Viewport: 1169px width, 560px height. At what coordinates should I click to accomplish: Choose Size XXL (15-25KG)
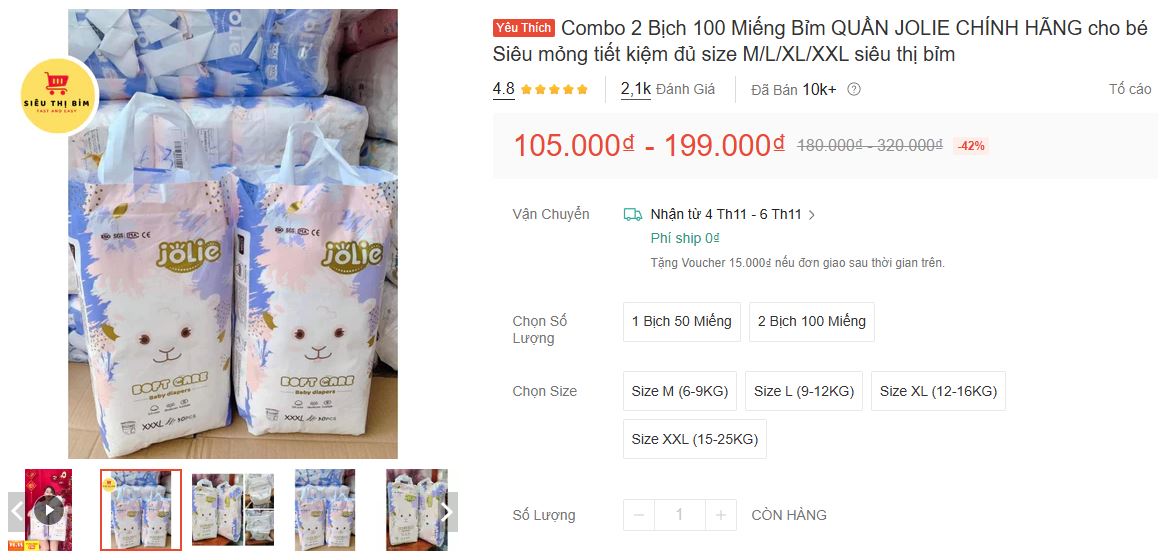pos(694,439)
